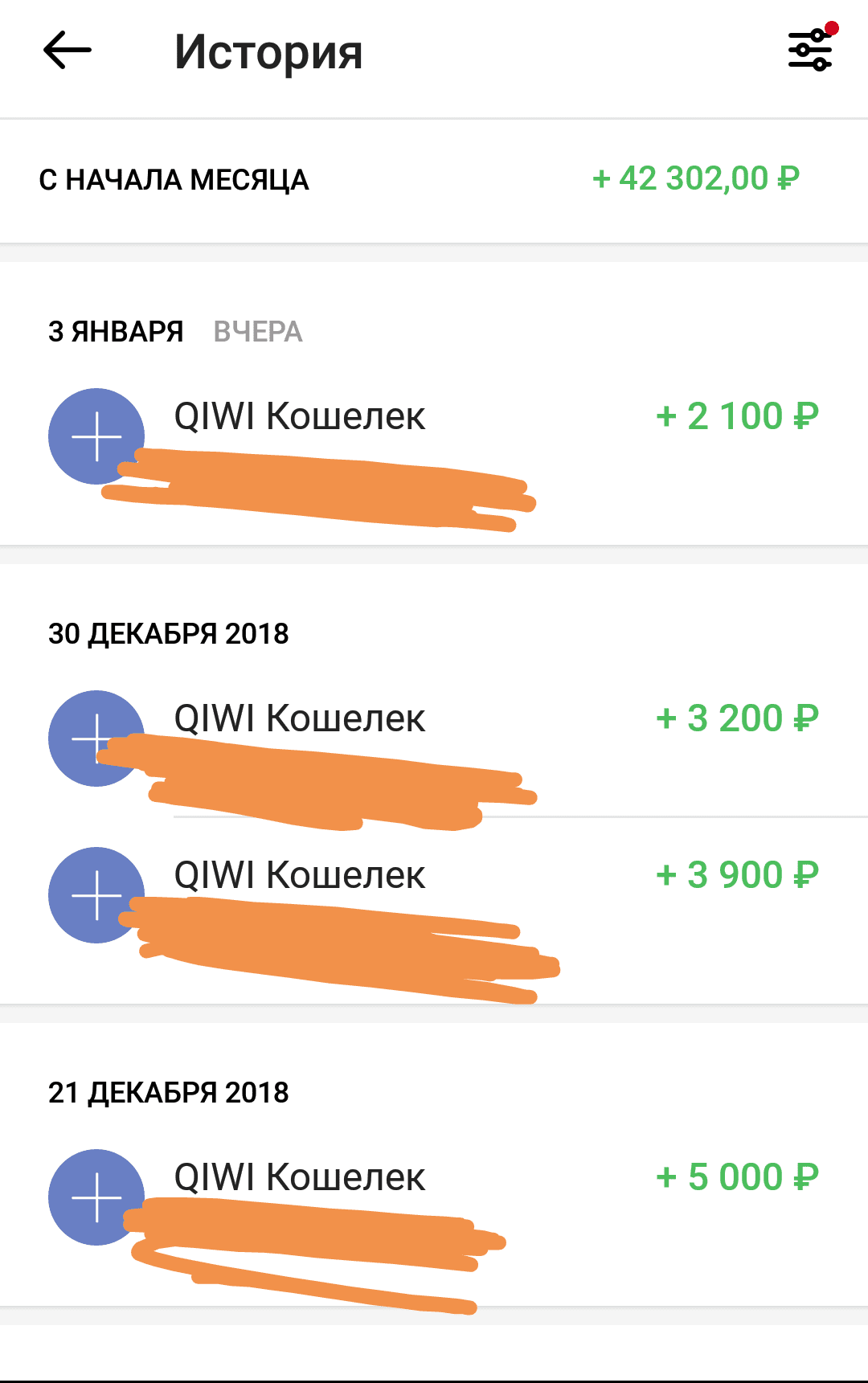Go back from История screen

pos(68,51)
